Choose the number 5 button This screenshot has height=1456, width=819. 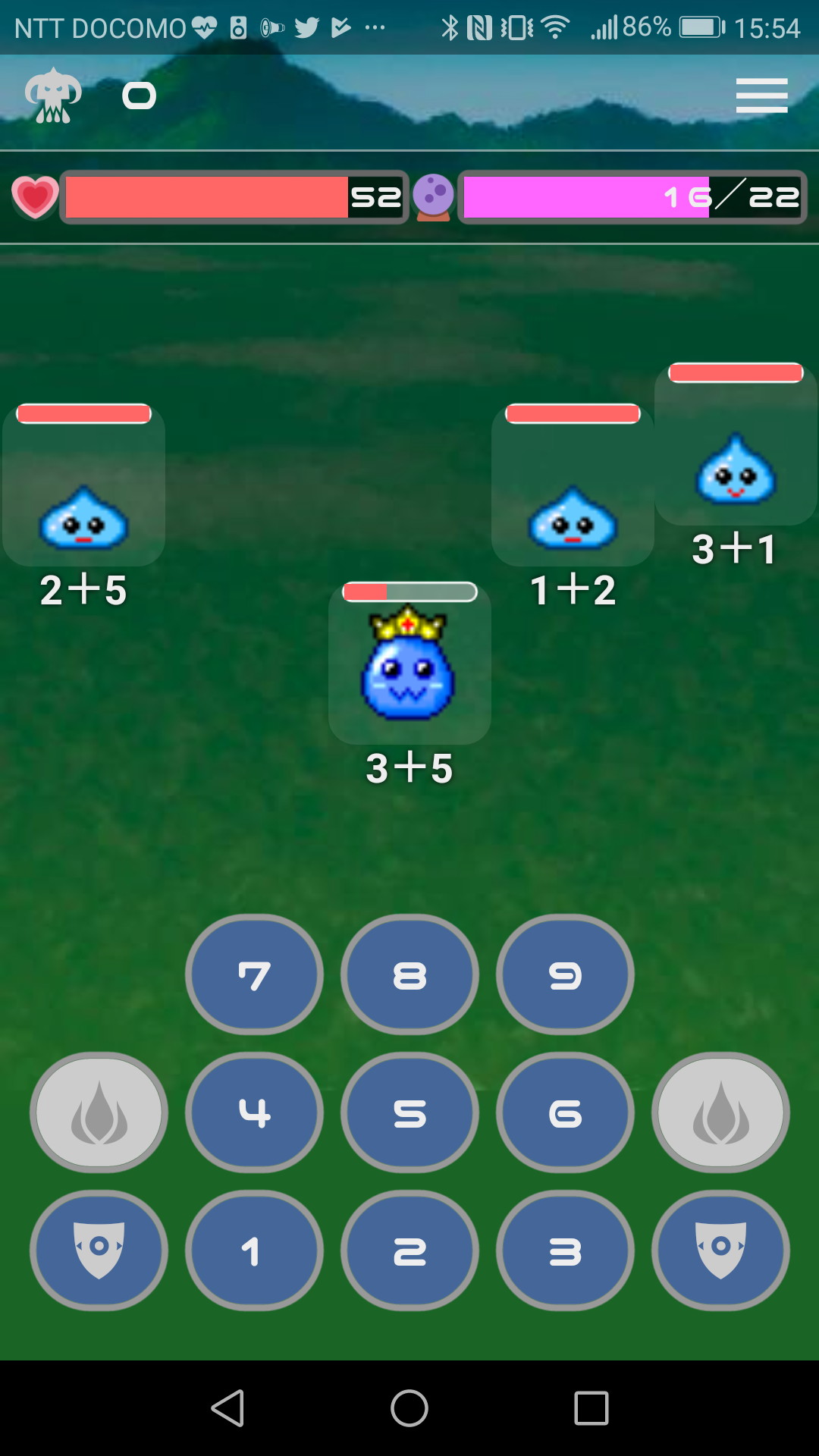409,1112
